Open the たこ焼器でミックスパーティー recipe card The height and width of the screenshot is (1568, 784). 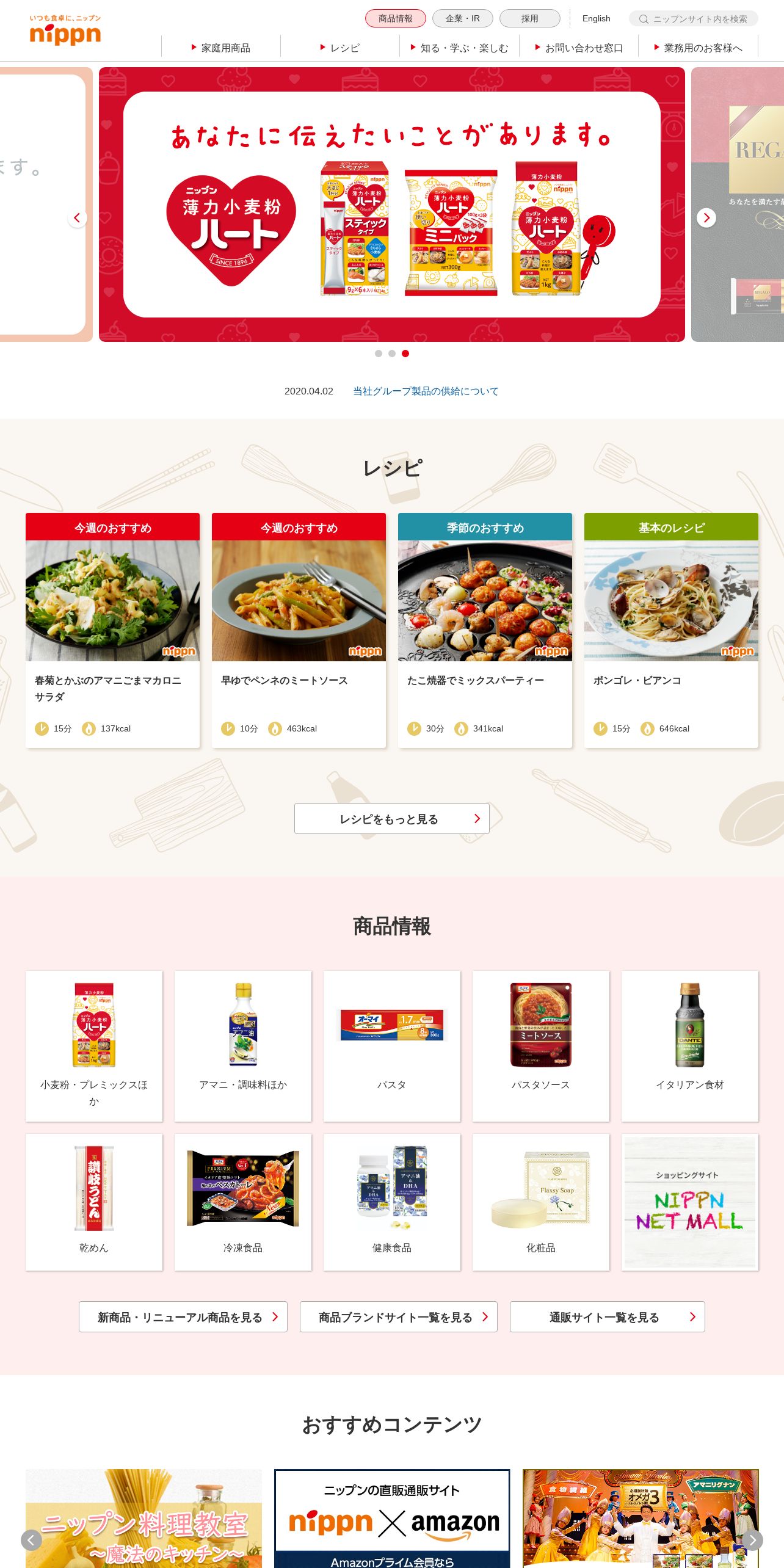click(x=485, y=630)
